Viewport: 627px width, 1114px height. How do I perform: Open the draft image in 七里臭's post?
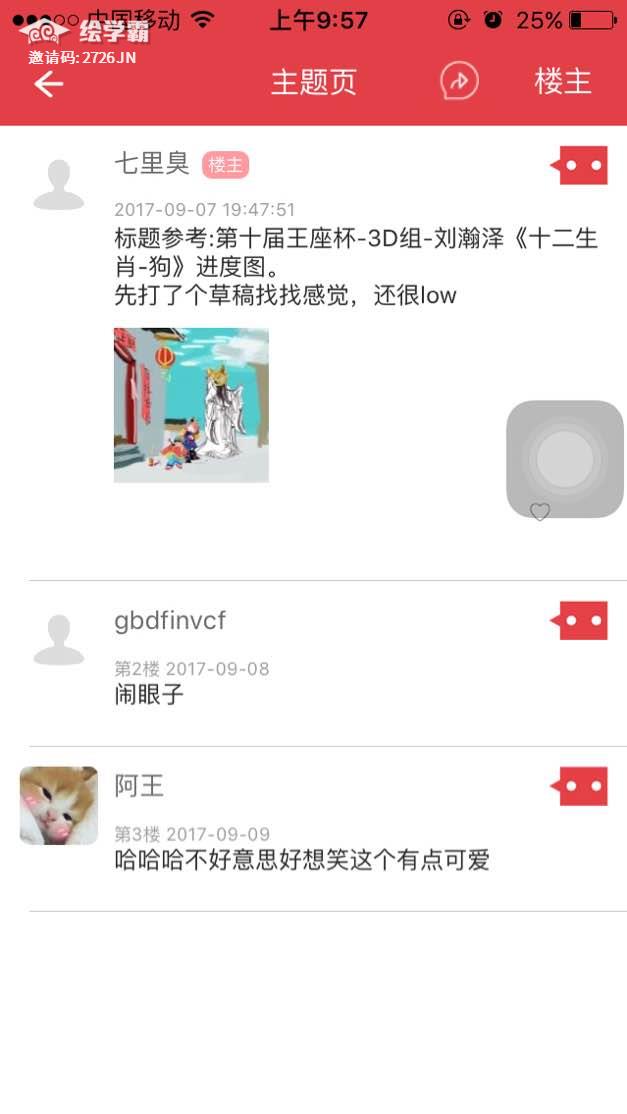pyautogui.click(x=191, y=405)
